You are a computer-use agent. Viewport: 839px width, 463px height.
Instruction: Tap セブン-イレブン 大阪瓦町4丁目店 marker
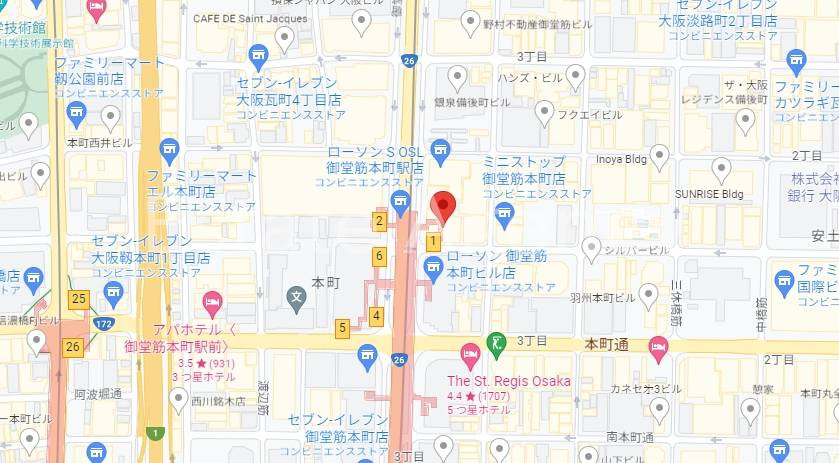coord(260,54)
